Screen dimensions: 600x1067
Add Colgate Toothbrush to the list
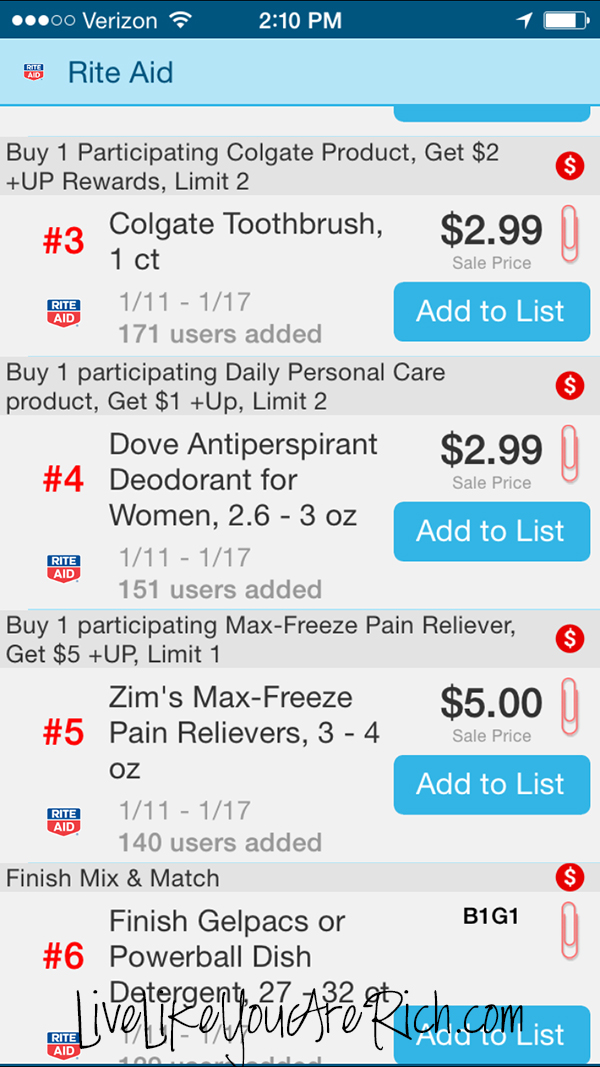tap(492, 312)
